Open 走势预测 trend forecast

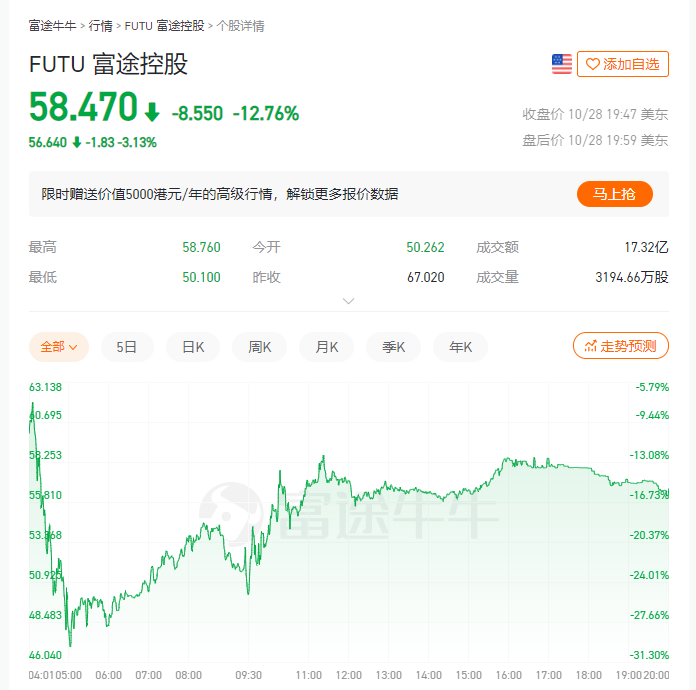(x=620, y=347)
